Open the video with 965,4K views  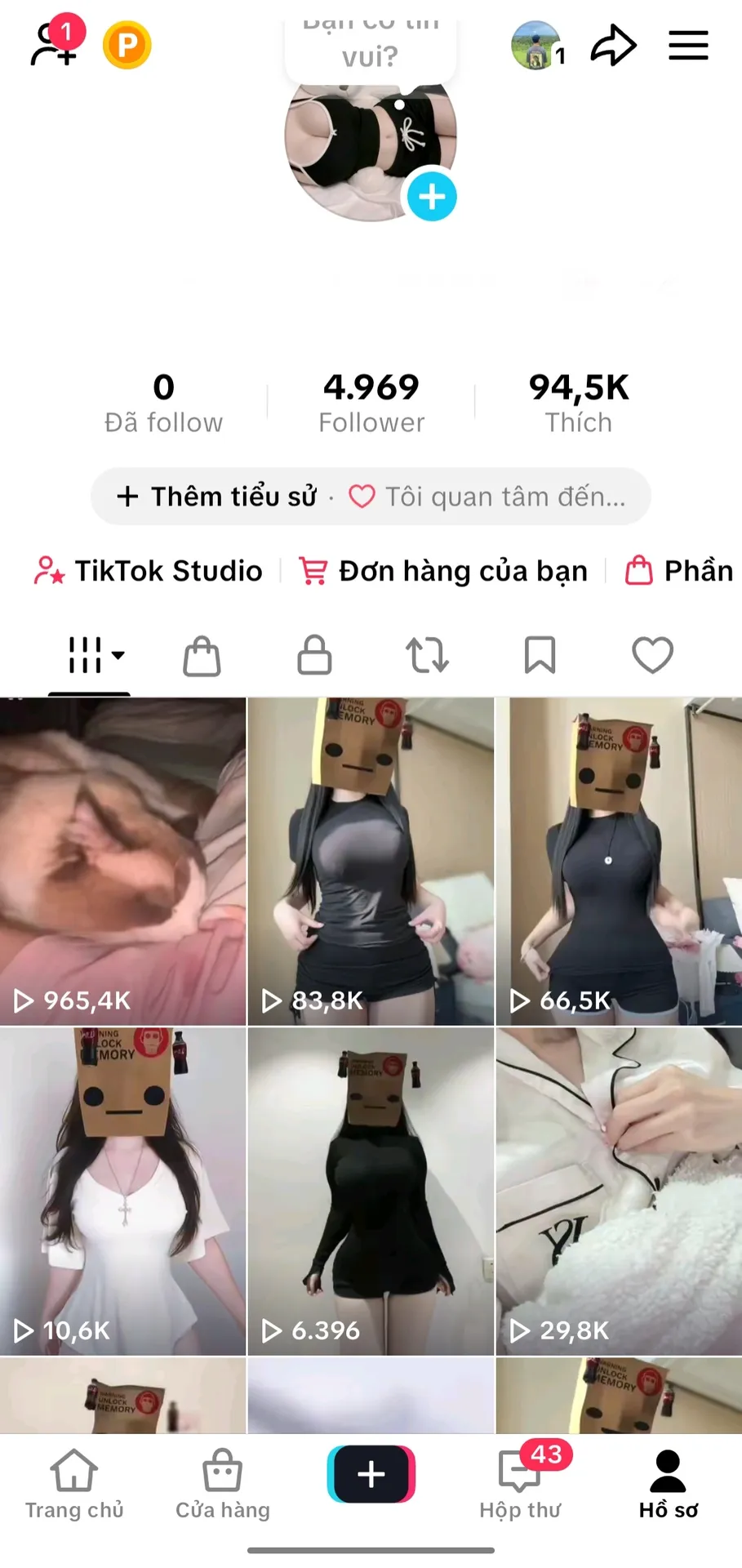122,861
